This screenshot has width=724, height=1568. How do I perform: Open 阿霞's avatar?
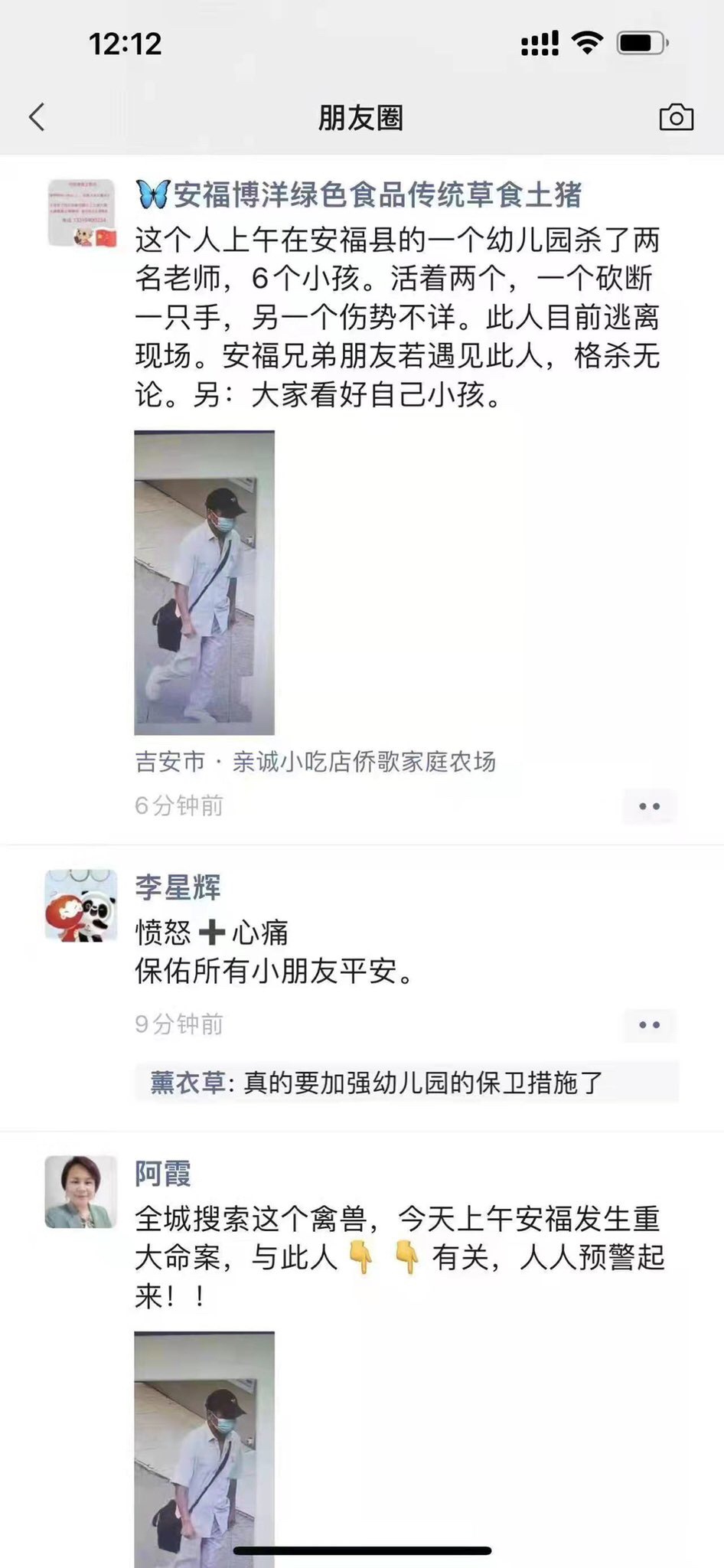(81, 1192)
